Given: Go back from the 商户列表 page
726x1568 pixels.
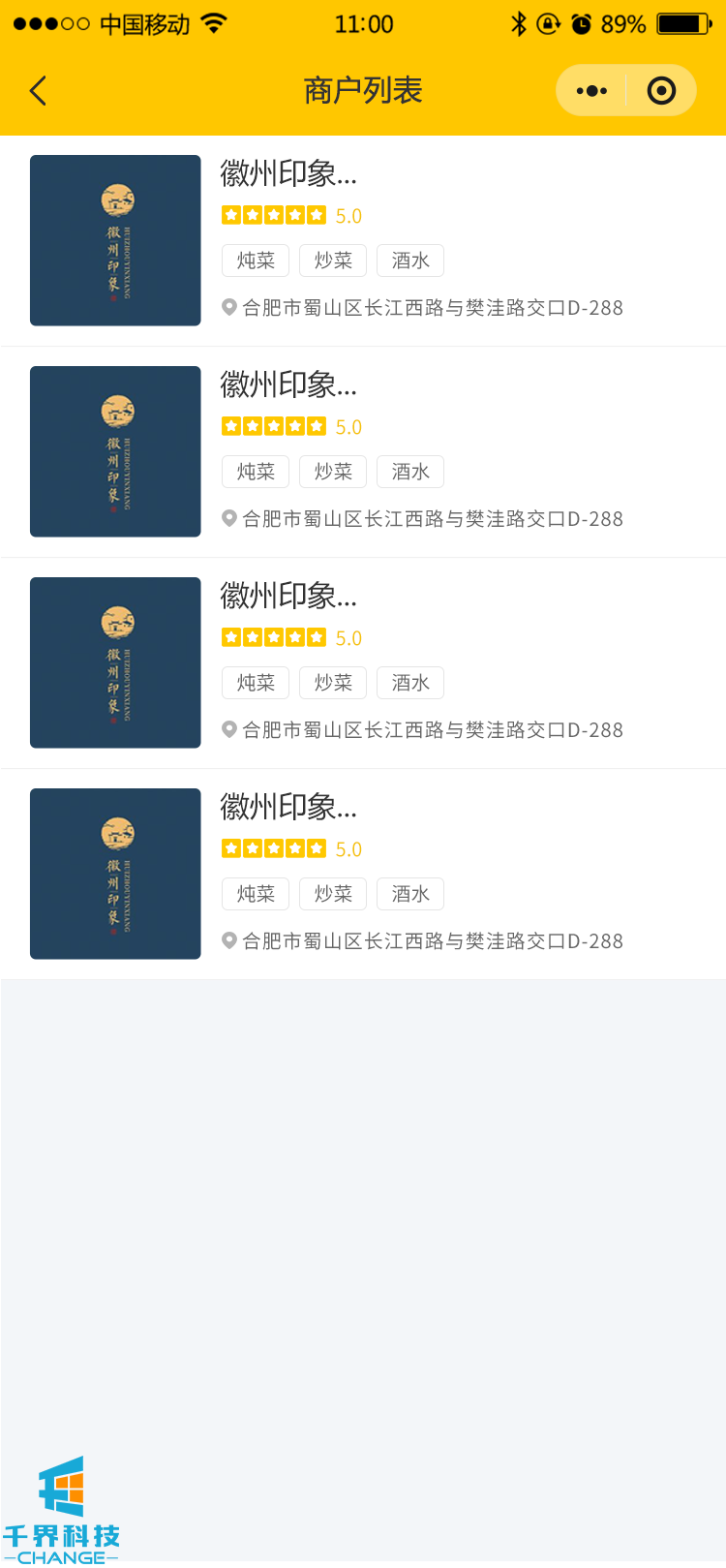Looking at the screenshot, I should coord(39,91).
